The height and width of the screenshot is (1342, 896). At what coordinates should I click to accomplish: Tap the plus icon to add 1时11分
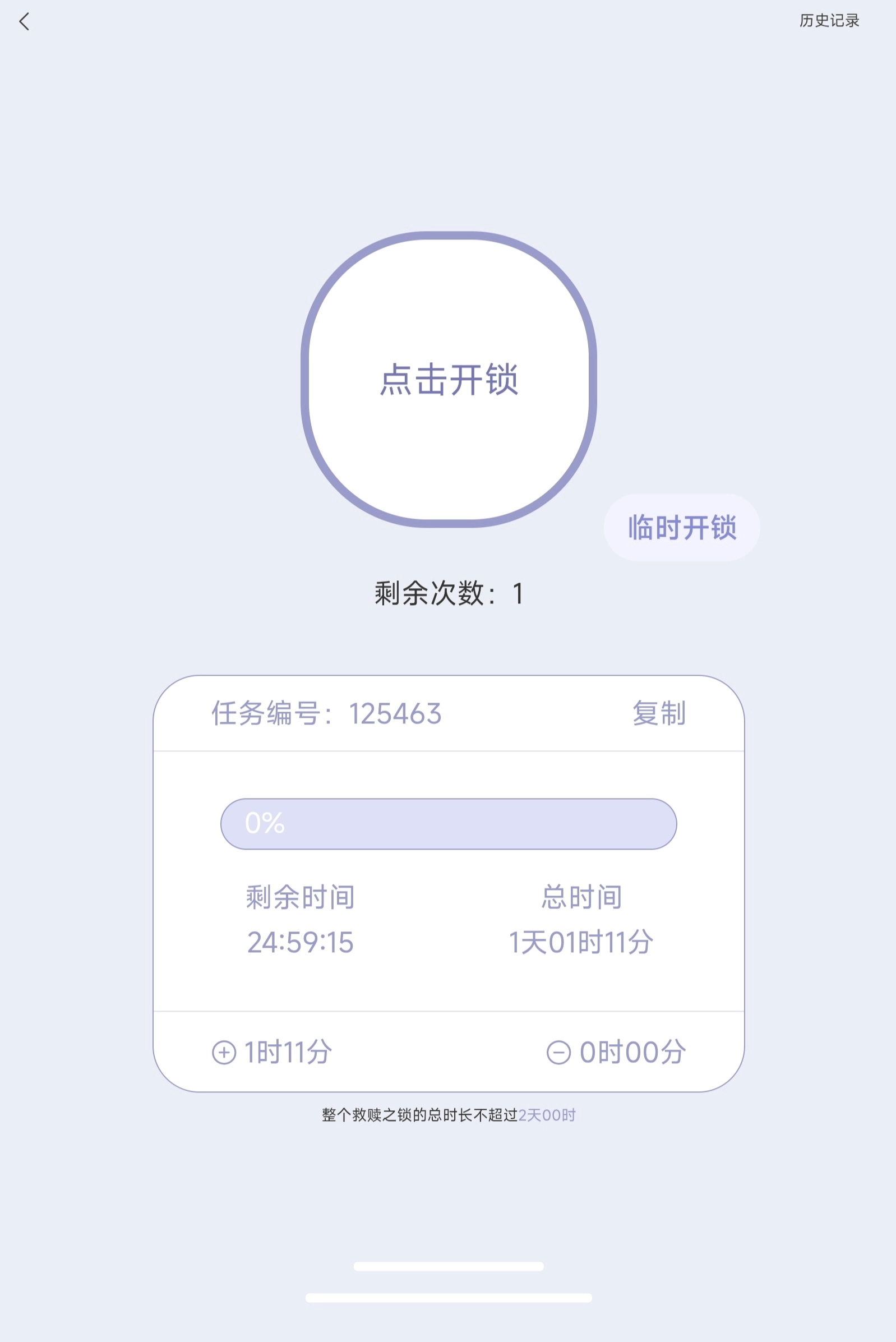[224, 1052]
